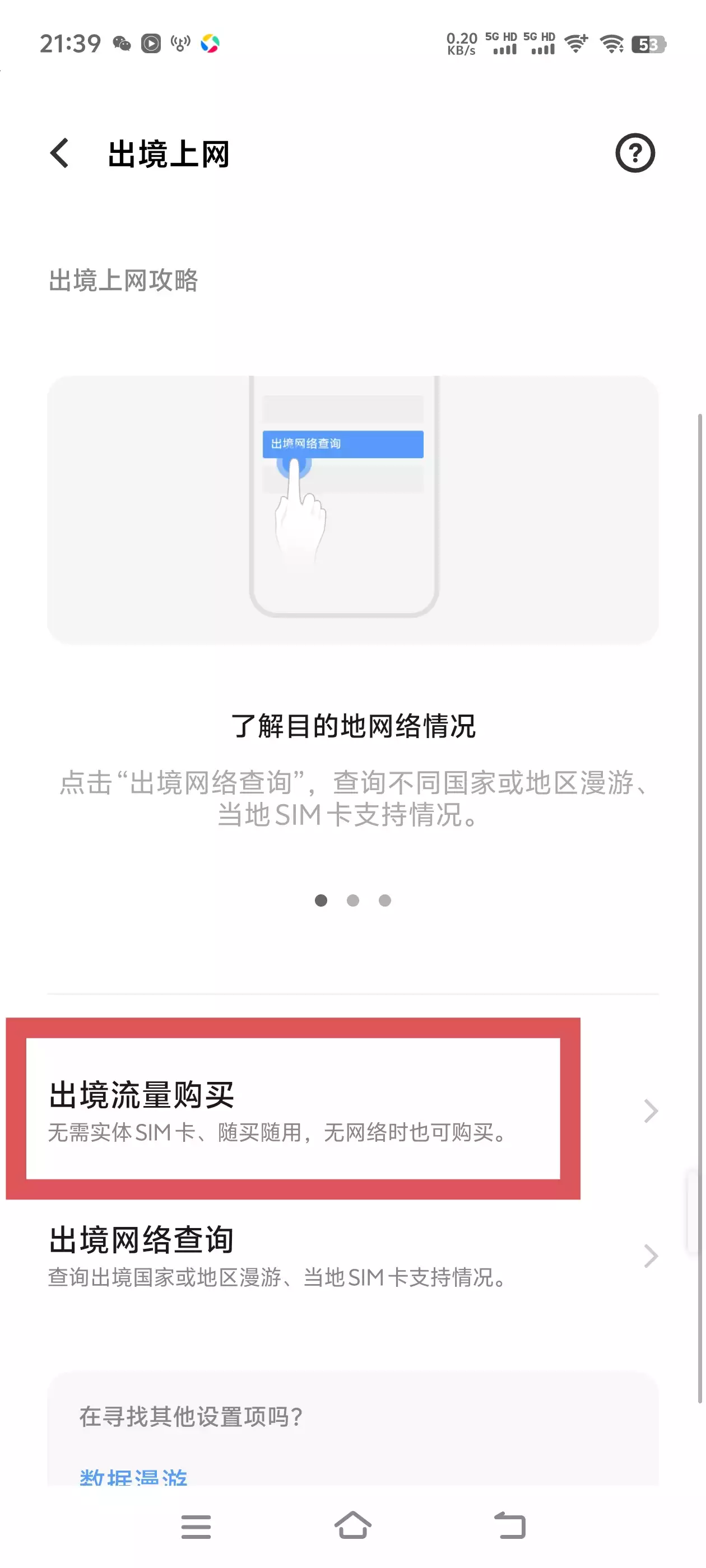Viewport: 706px width, 1568px height.
Task: Tap the 了解目的地网络情况 guide card
Action: (x=352, y=510)
